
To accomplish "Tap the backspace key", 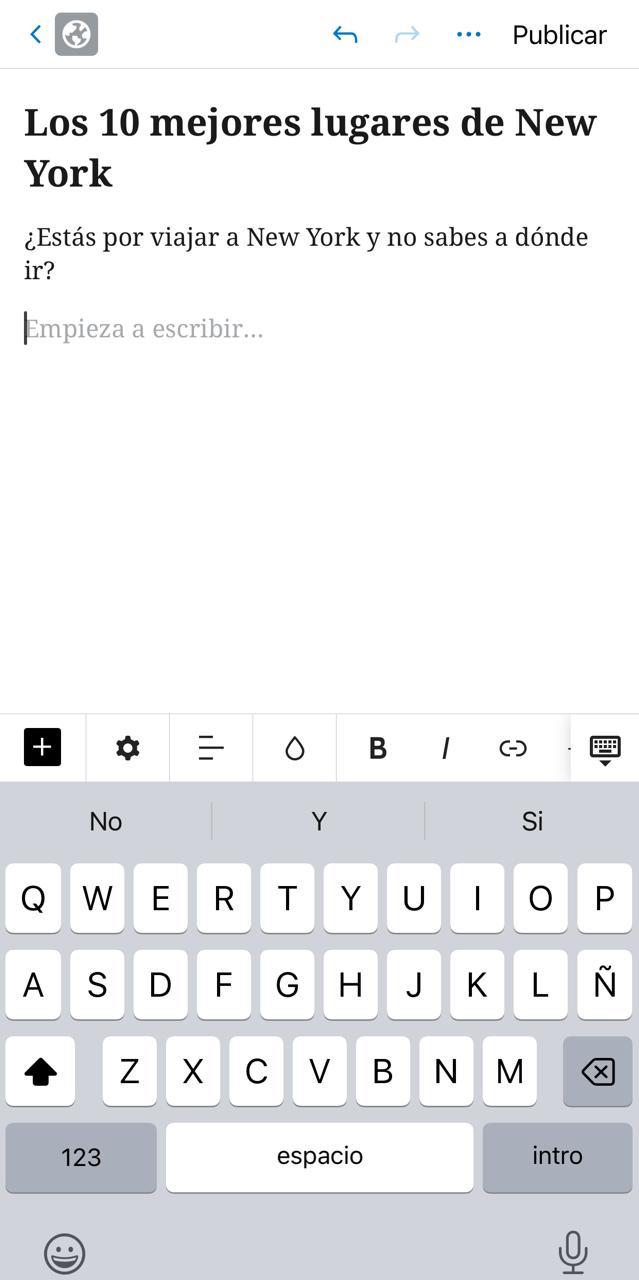I will 598,1072.
